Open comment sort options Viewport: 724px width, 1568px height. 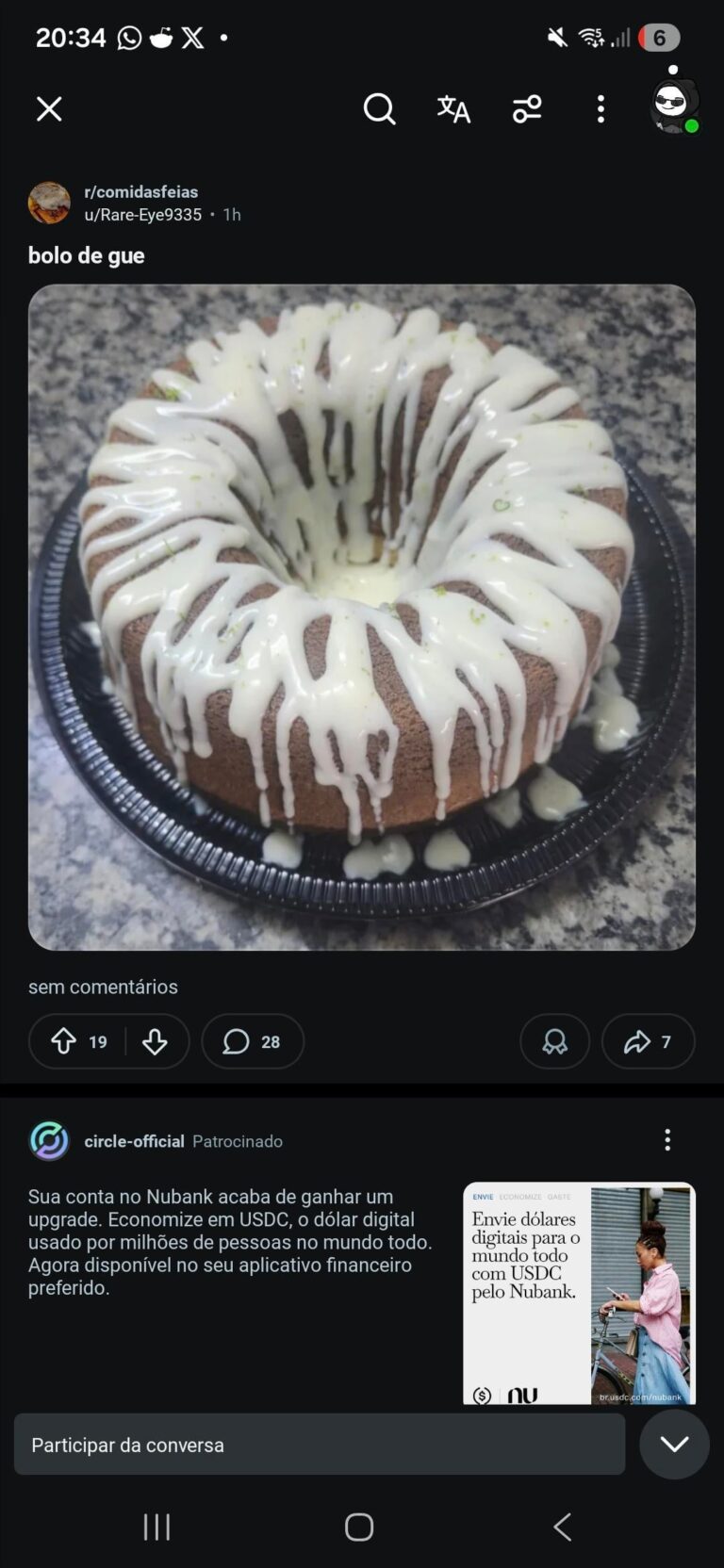coord(527,109)
